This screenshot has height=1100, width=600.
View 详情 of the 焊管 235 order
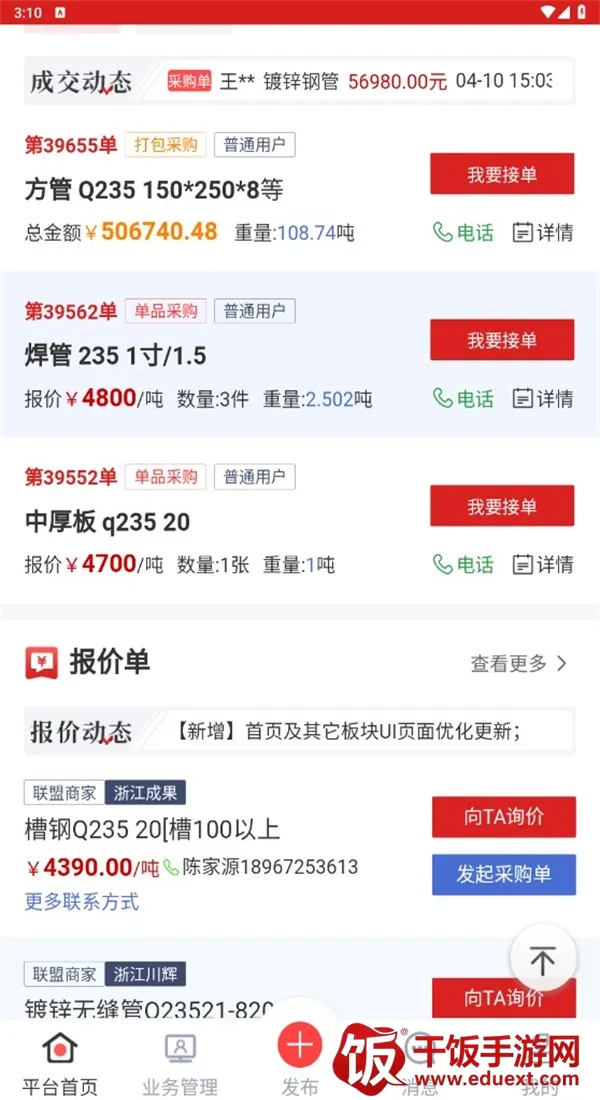543,399
